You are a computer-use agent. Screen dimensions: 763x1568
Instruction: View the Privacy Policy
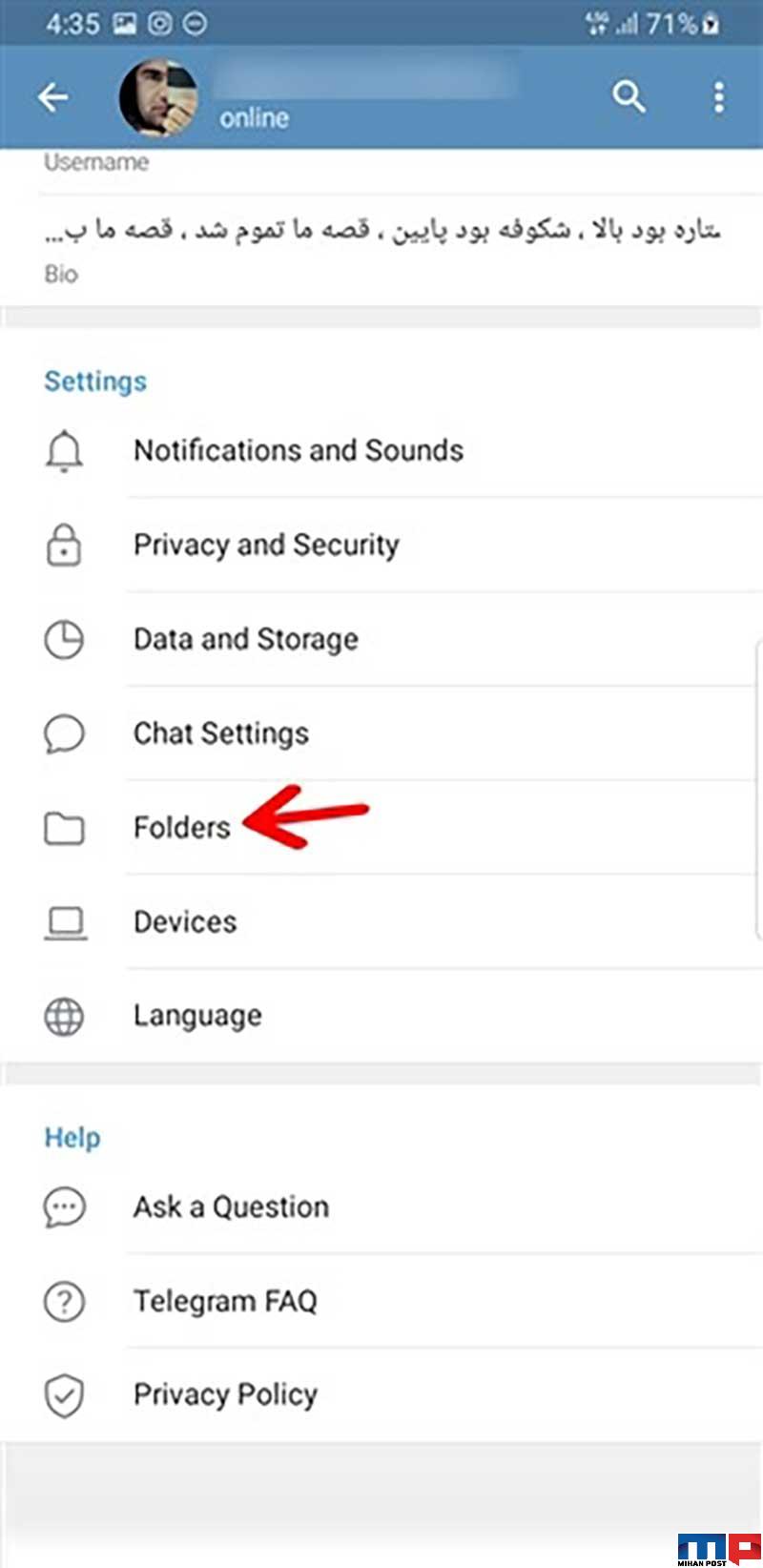381,1394
